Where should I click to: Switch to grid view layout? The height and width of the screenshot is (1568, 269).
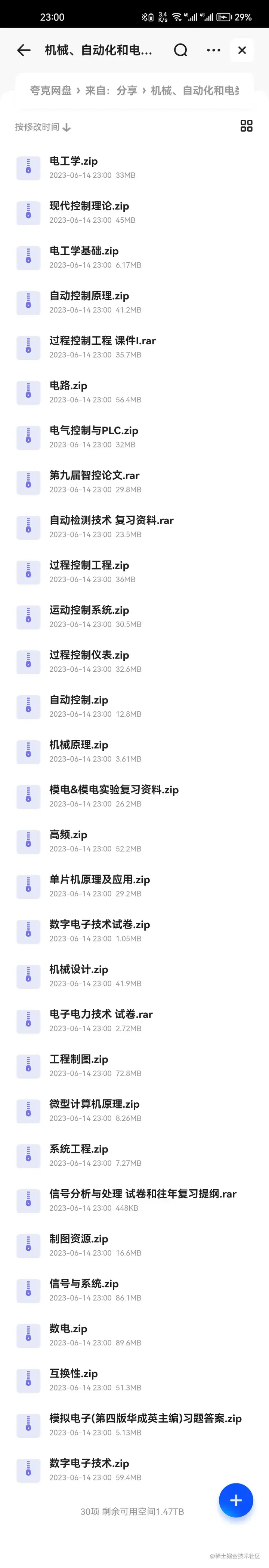(247, 126)
